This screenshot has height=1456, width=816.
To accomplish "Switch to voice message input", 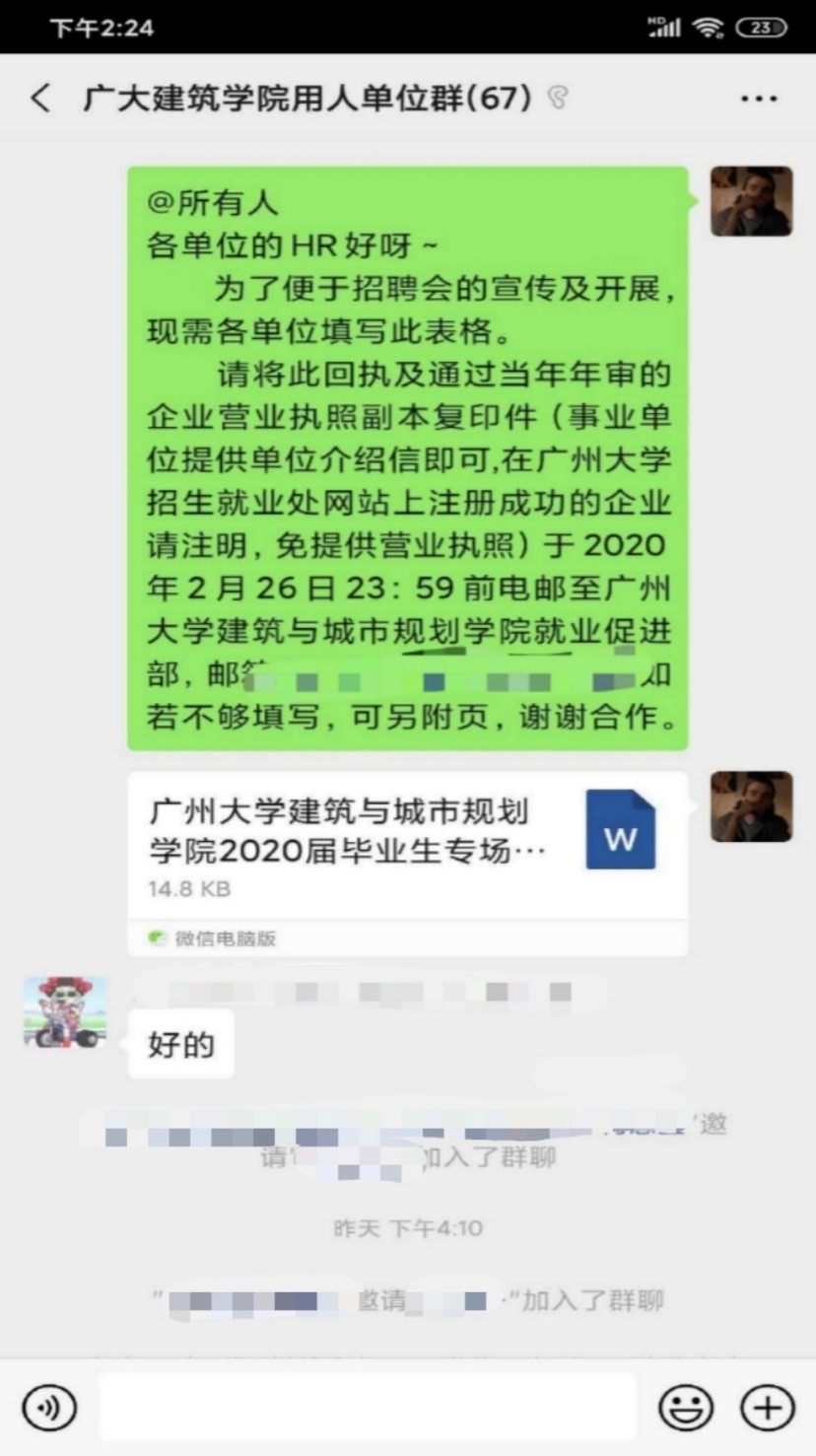I will coord(48,1408).
